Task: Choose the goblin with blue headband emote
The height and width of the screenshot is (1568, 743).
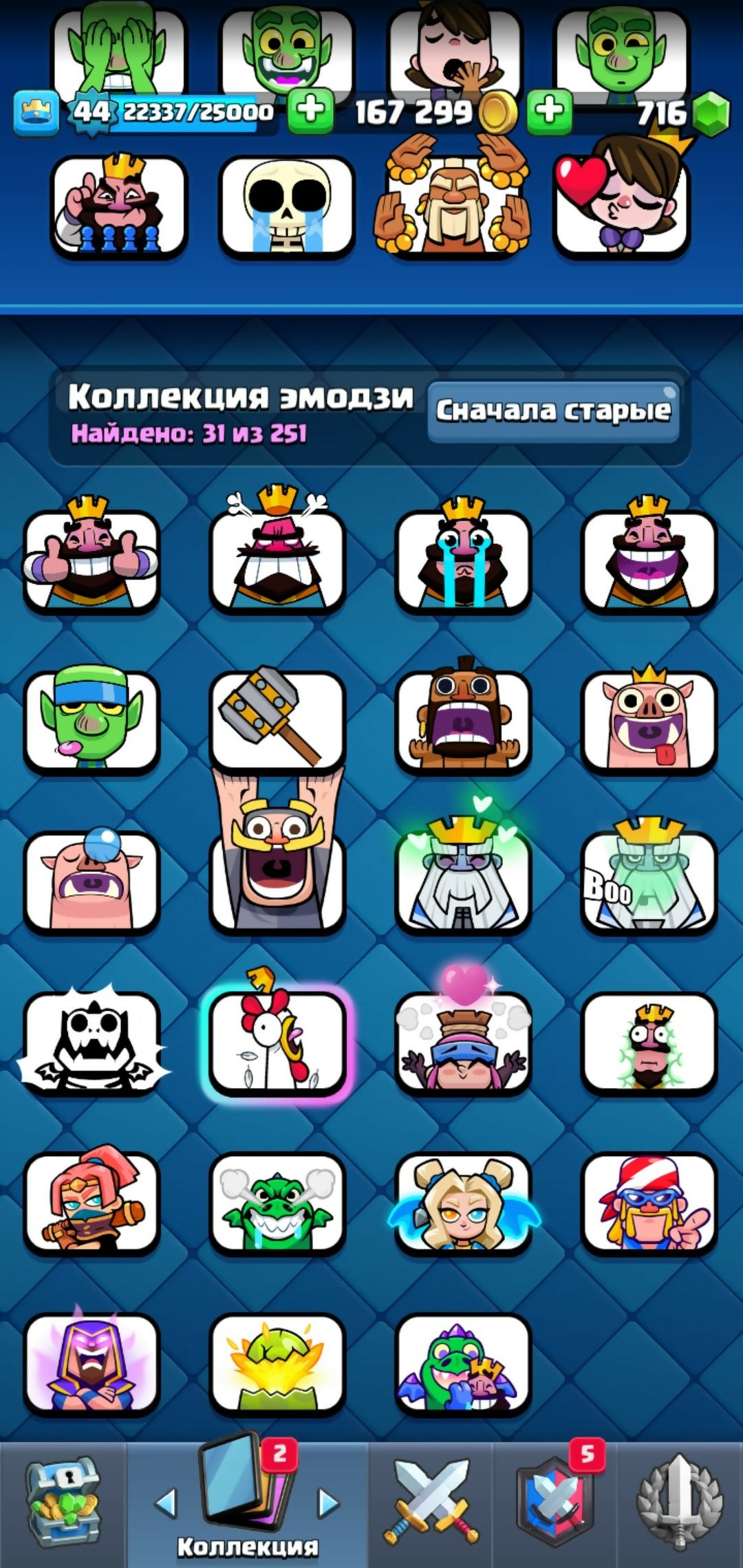Action: (x=91, y=720)
